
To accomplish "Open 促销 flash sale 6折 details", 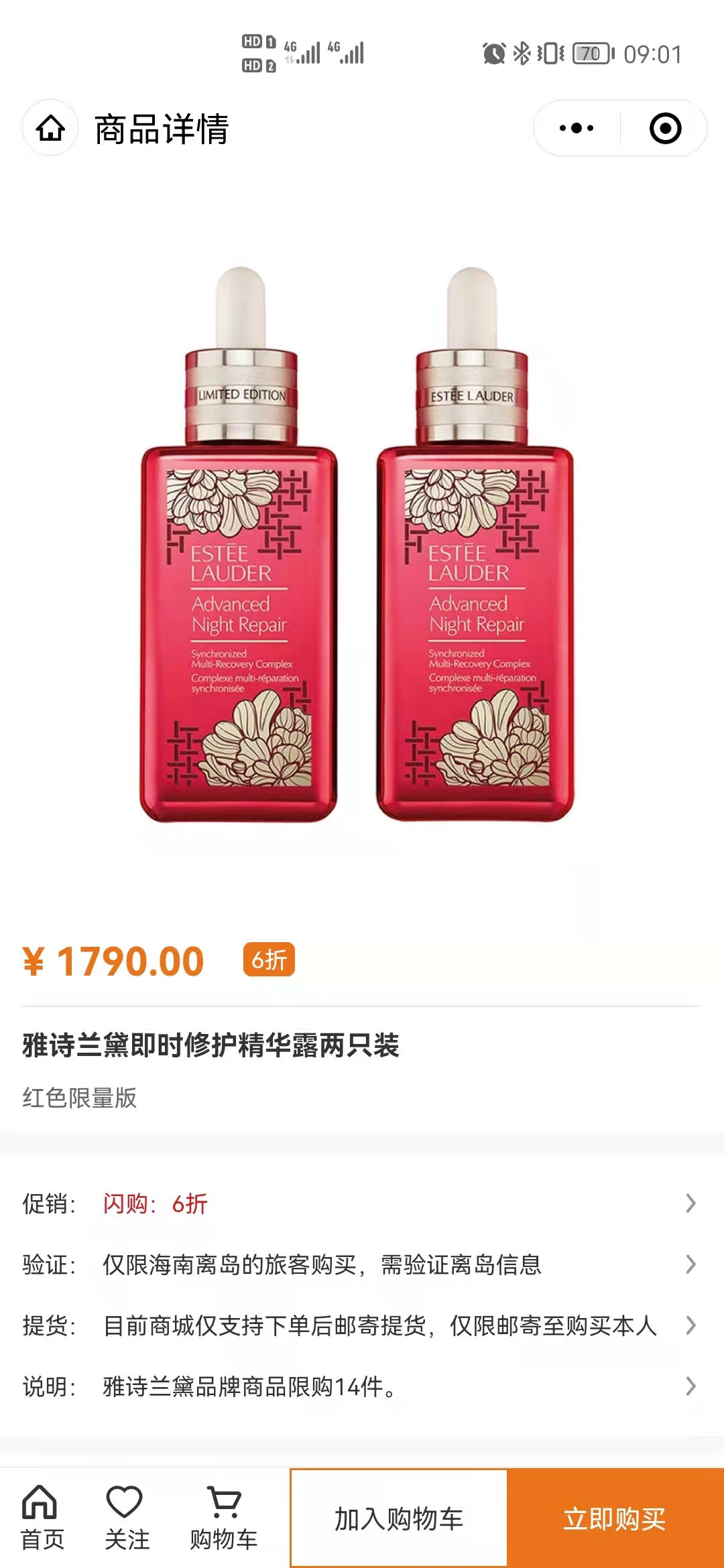I will click(x=362, y=1203).
